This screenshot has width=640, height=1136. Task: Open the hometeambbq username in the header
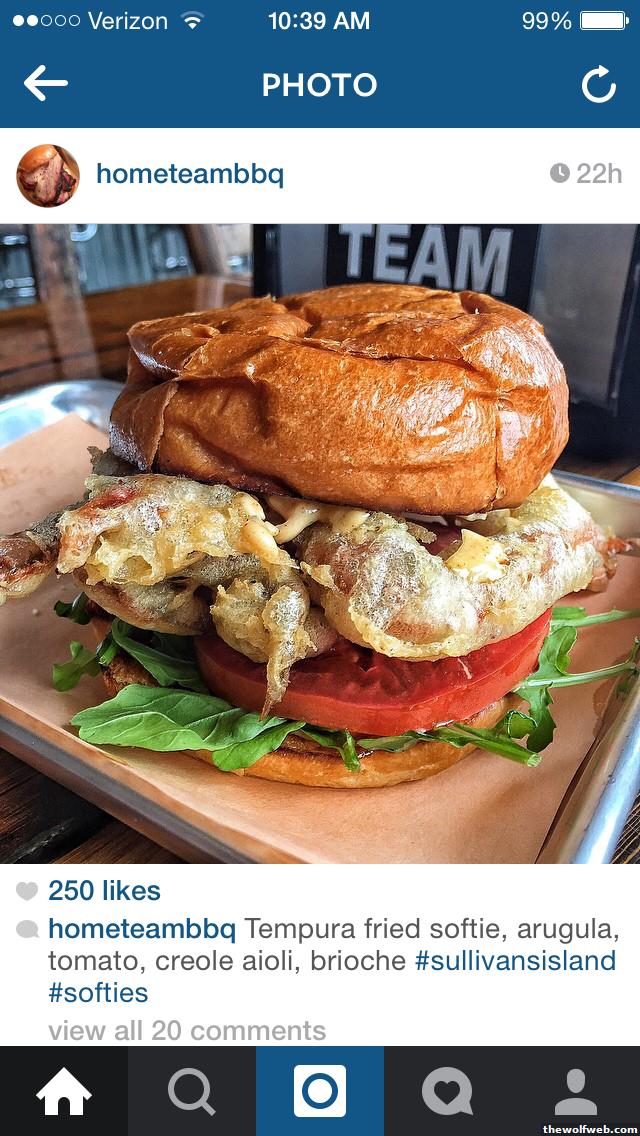tap(190, 174)
